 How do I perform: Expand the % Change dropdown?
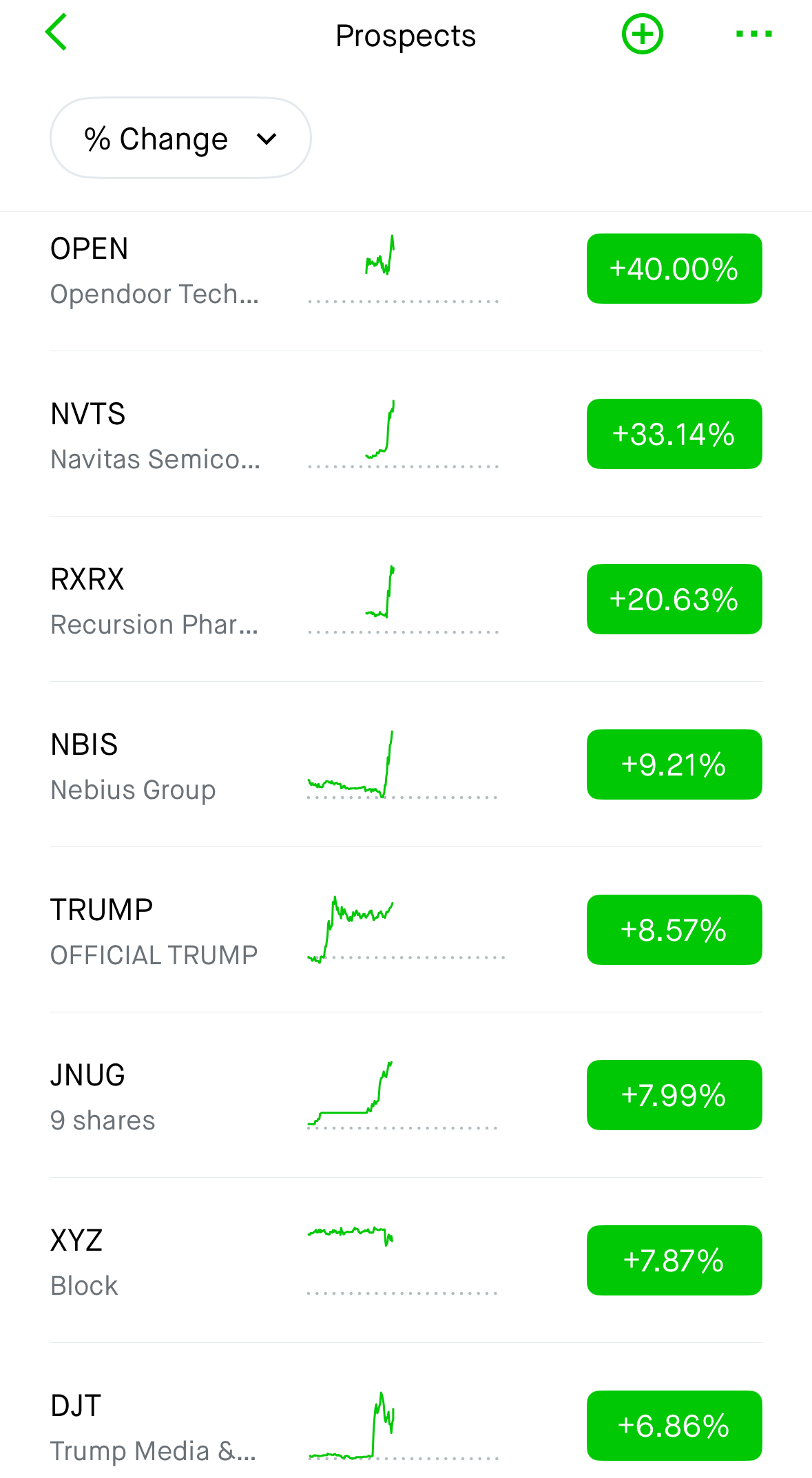[x=180, y=138]
